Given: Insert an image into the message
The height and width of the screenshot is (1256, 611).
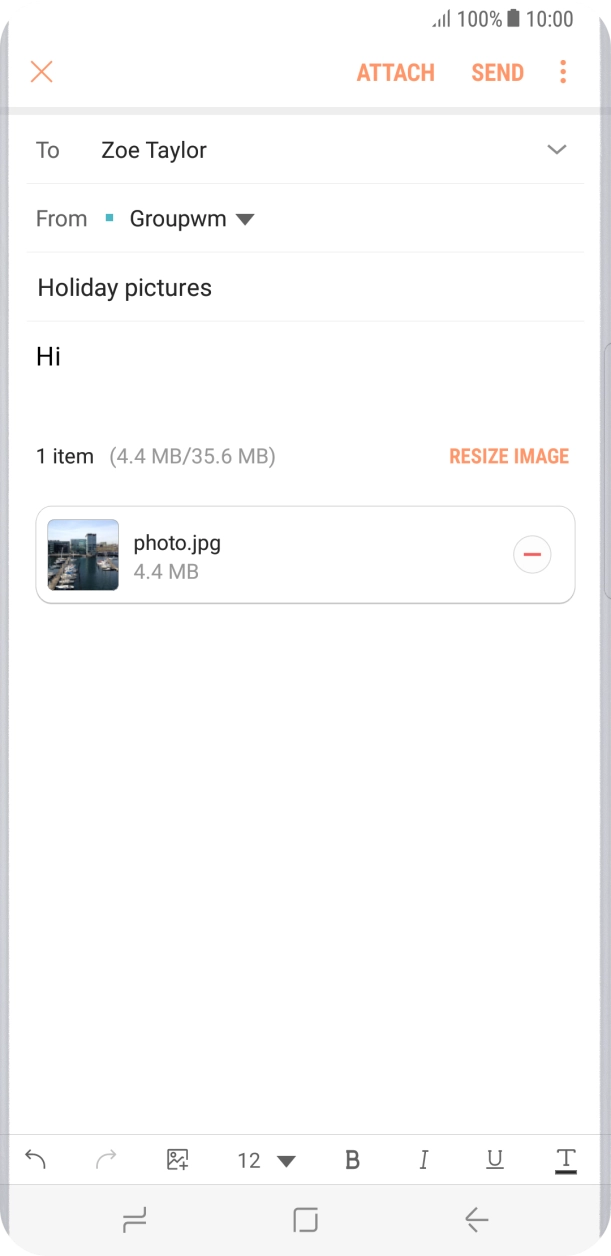Looking at the screenshot, I should (x=177, y=1160).
